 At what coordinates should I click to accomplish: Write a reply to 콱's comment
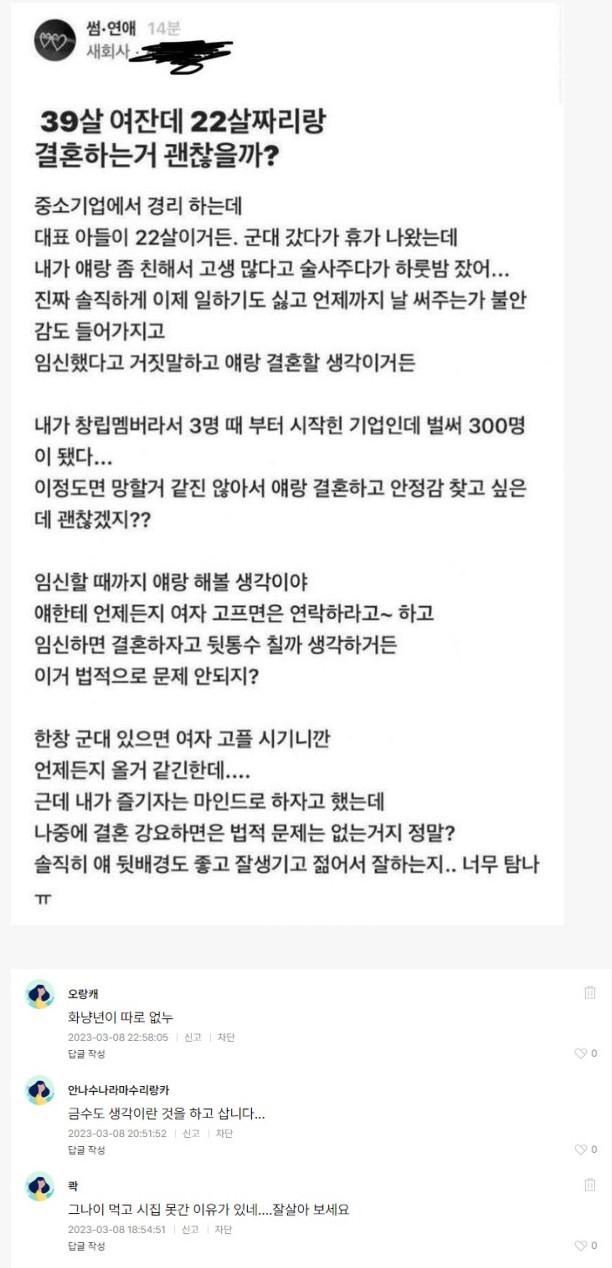(x=86, y=1245)
